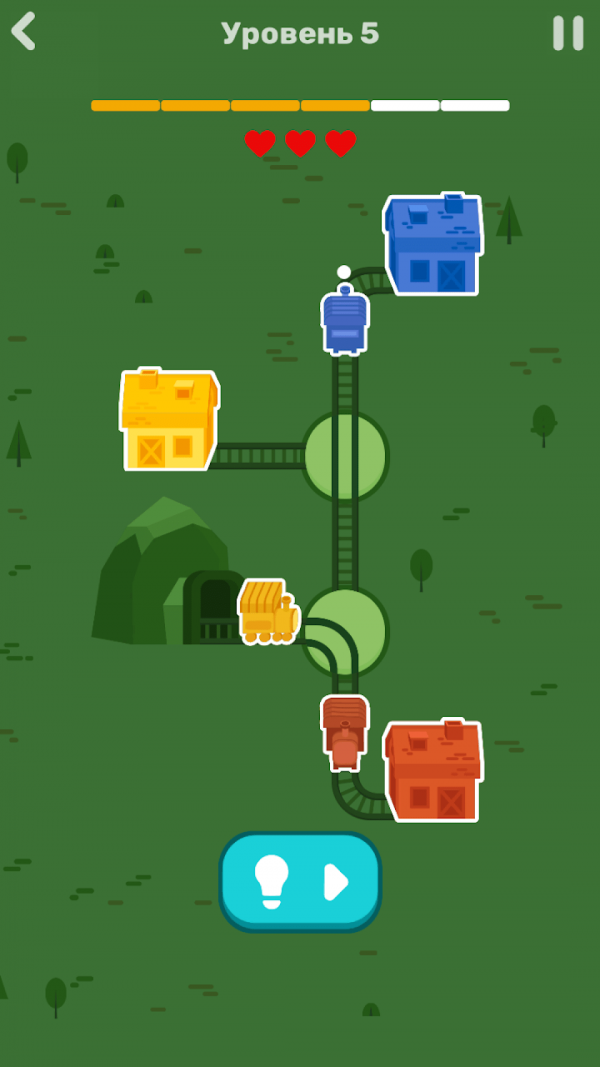Go back using the arrow icon
The image size is (600, 1067).
point(24,32)
